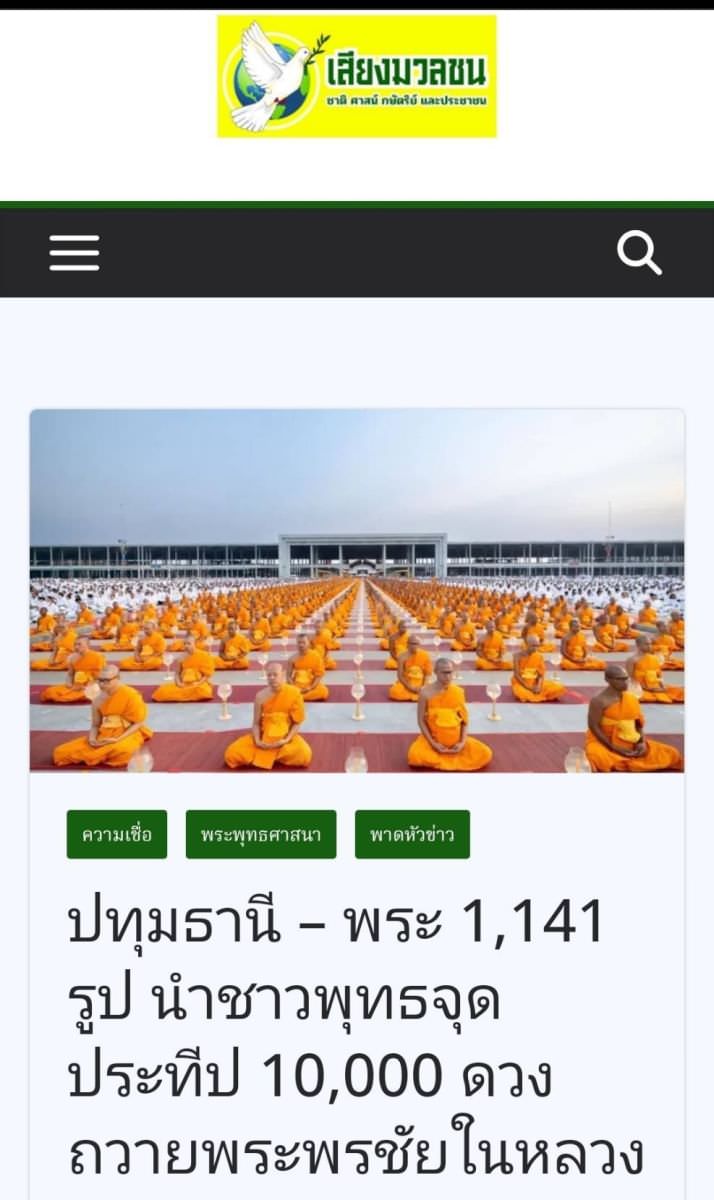Open the site search
714x1200 pixels.
tap(639, 253)
